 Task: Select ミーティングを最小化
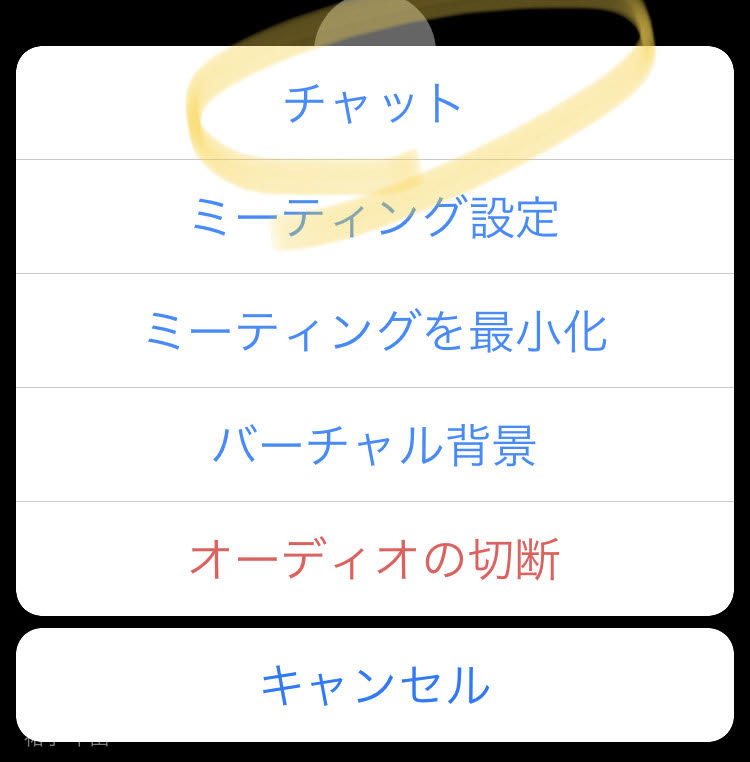pyautogui.click(x=375, y=331)
